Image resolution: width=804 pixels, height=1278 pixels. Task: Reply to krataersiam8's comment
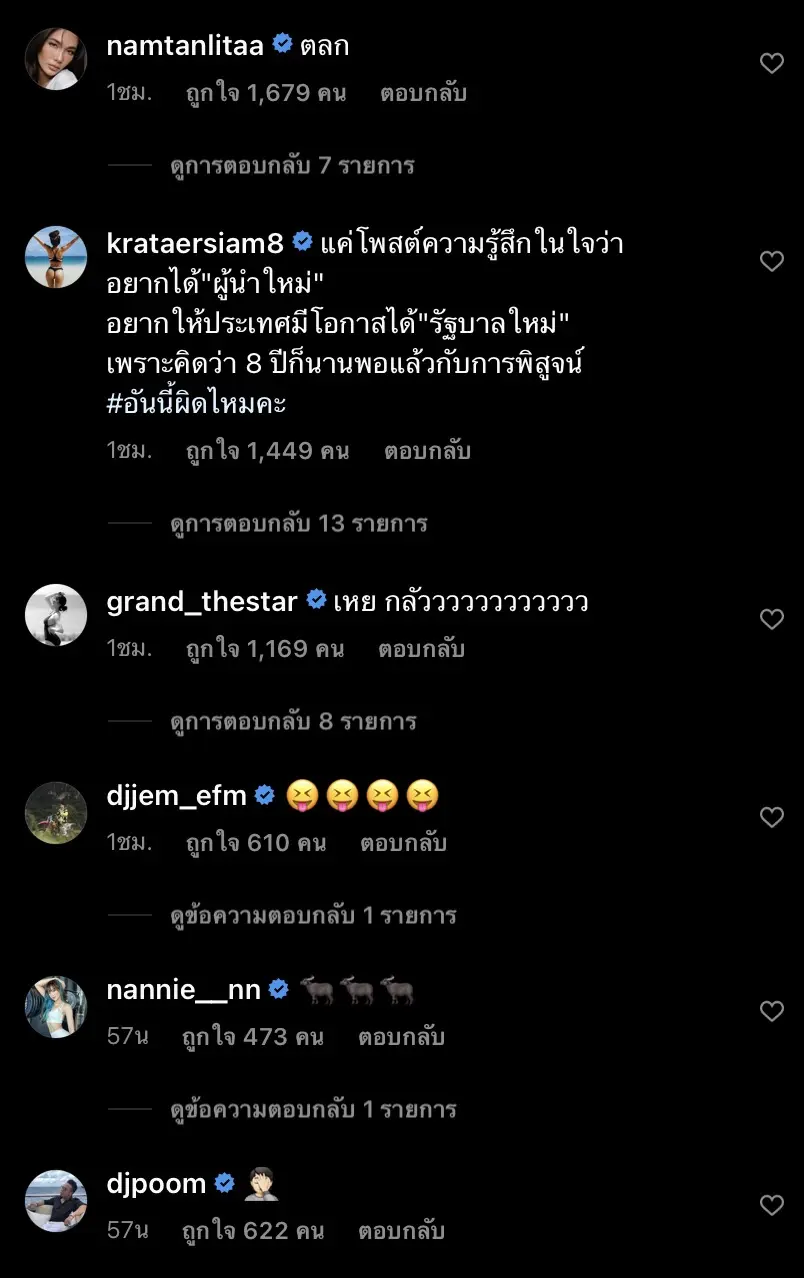pyautogui.click(x=427, y=452)
